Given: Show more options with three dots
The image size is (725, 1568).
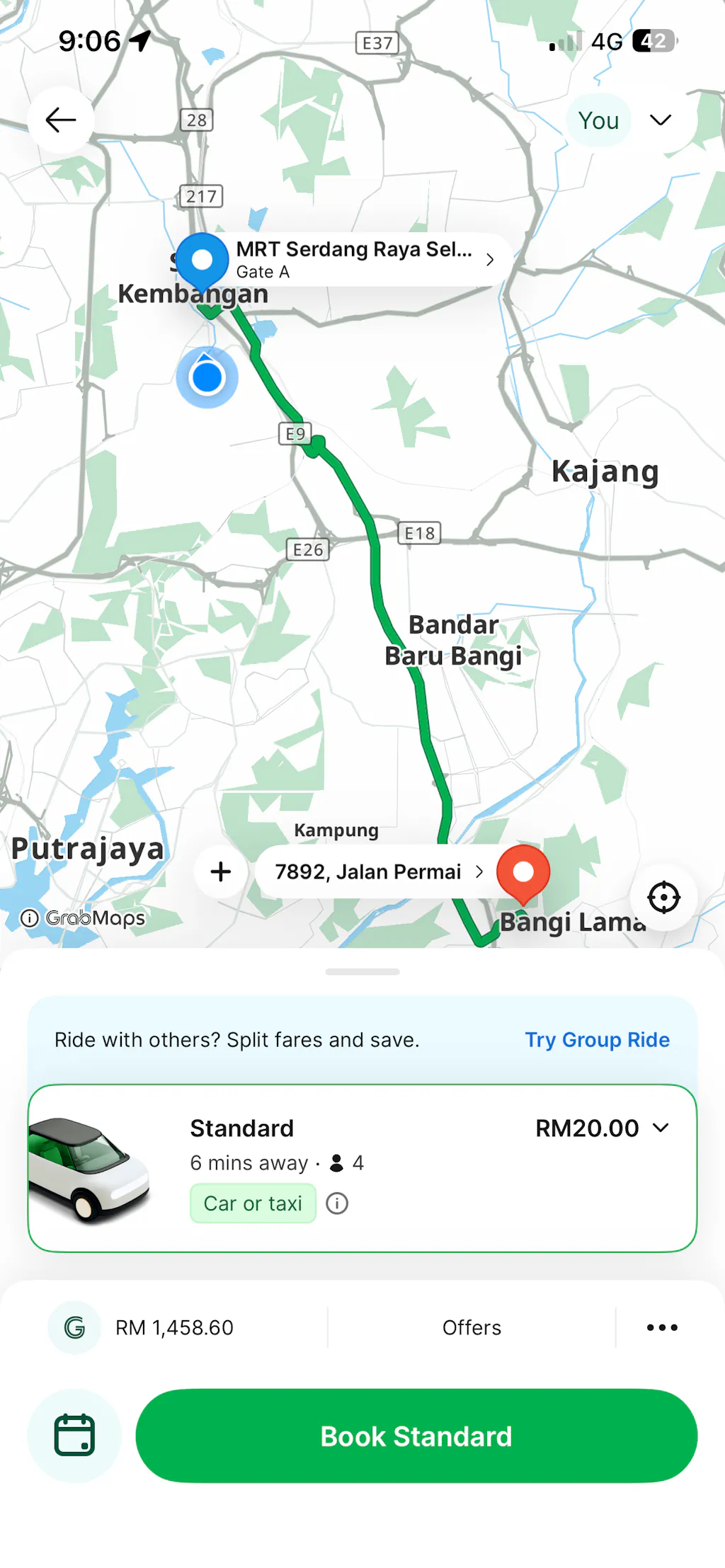Looking at the screenshot, I should (662, 1327).
